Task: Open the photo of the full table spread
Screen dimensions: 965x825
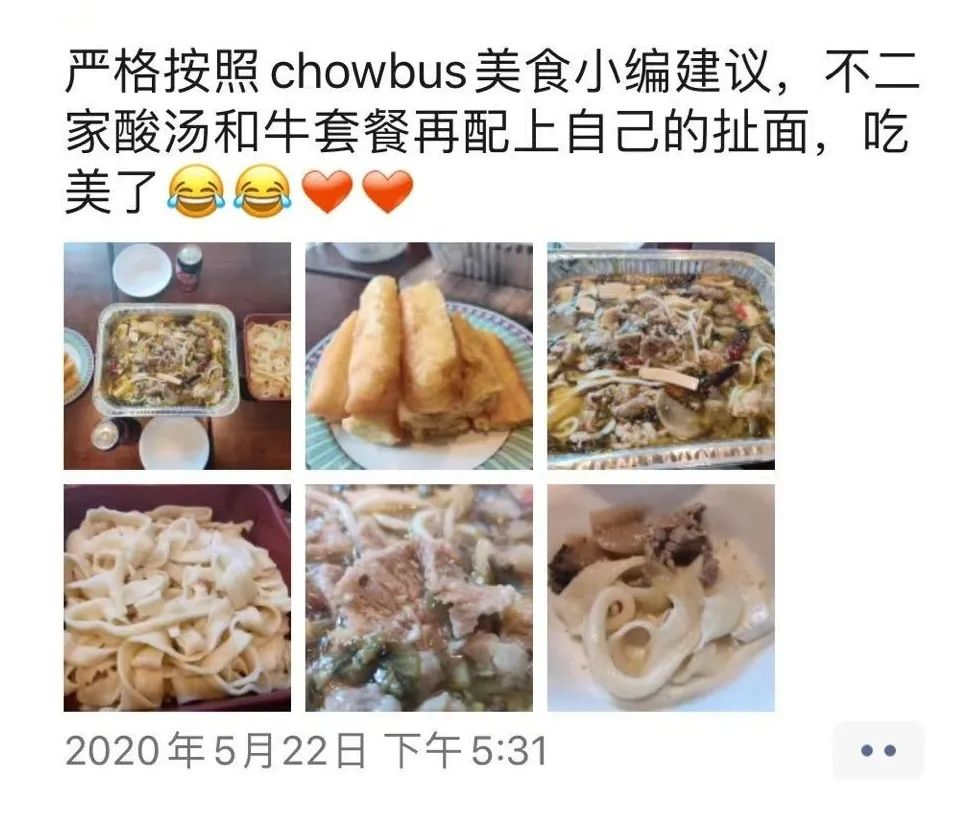Action: 178,356
